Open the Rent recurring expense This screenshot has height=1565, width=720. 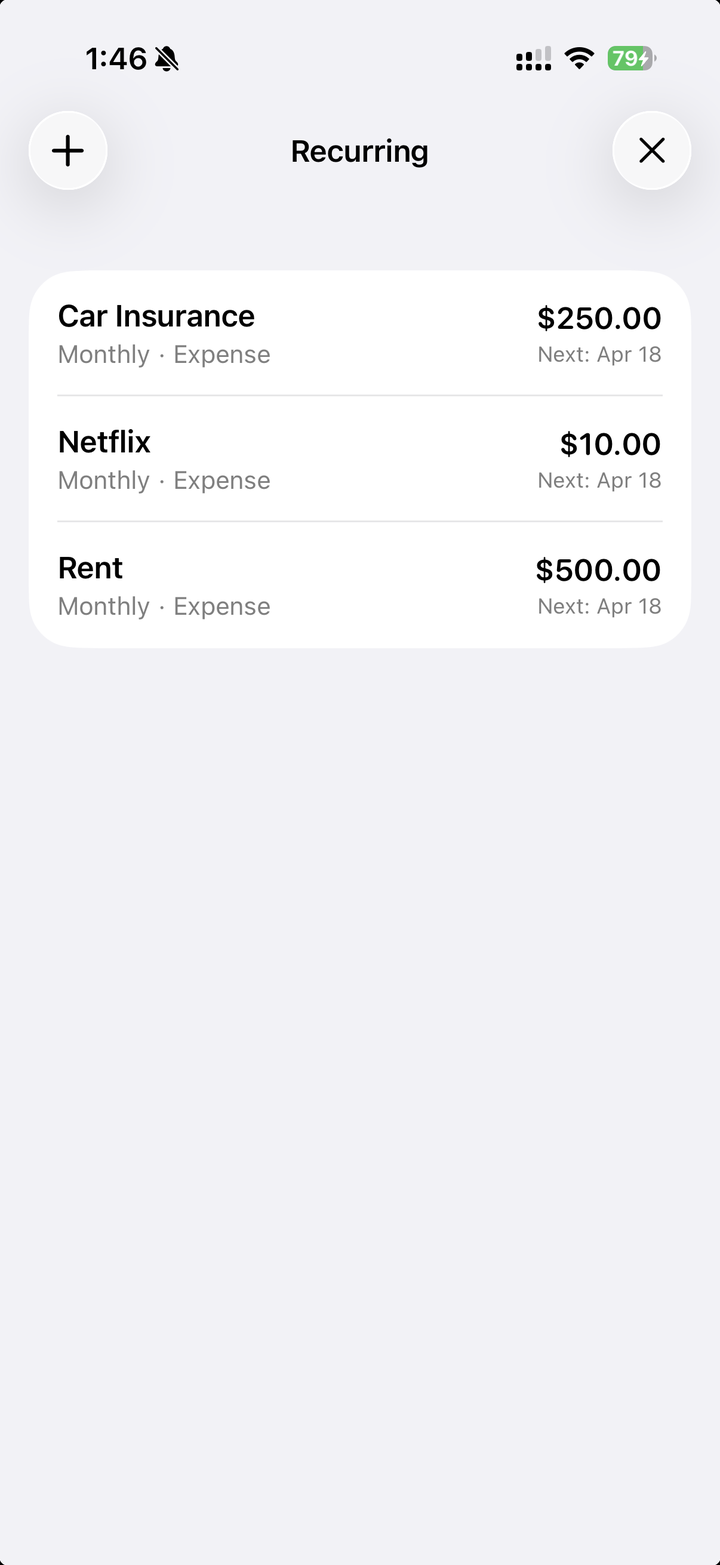click(x=90, y=567)
